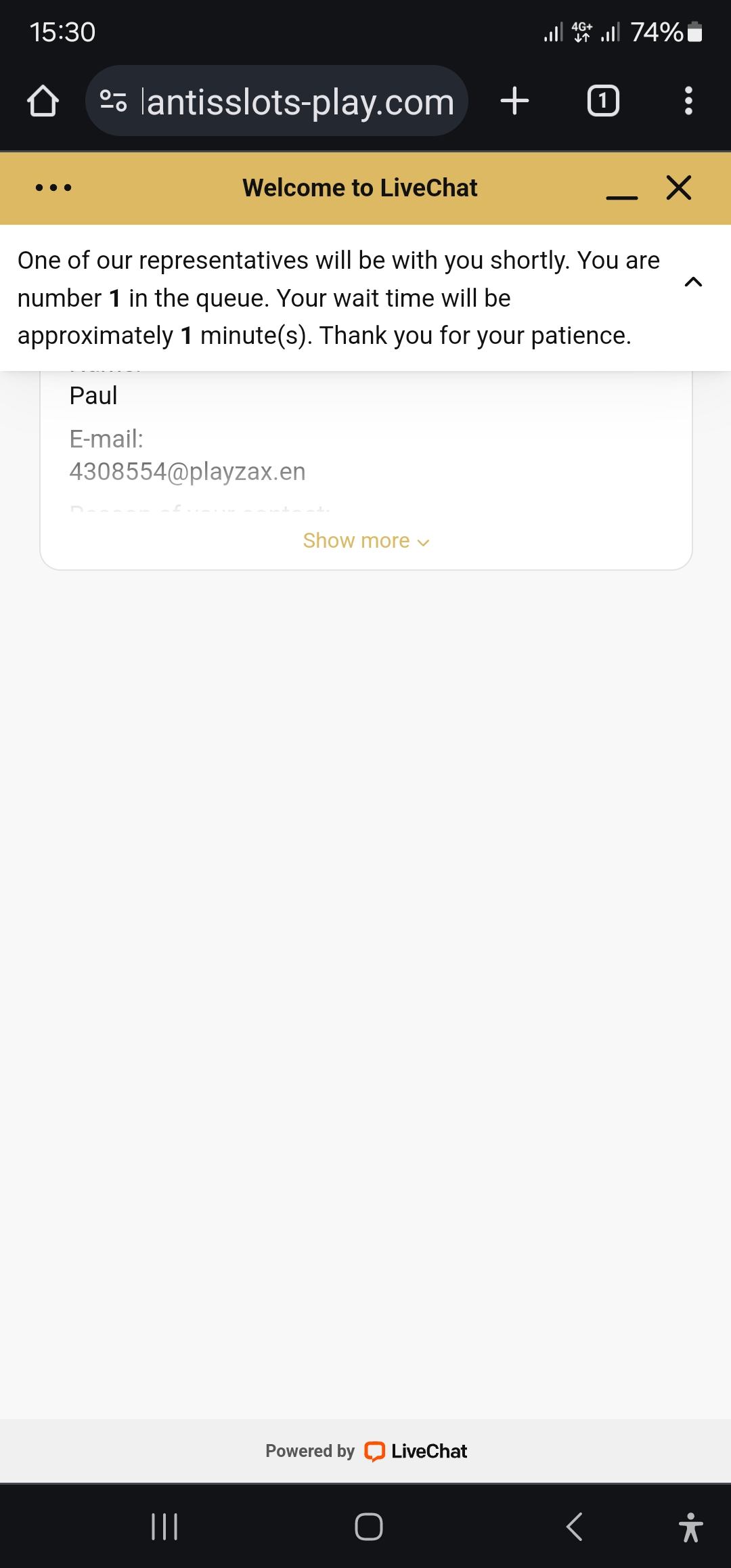Viewport: 731px width, 1568px height.
Task: Open the tab switcher
Action: click(602, 101)
